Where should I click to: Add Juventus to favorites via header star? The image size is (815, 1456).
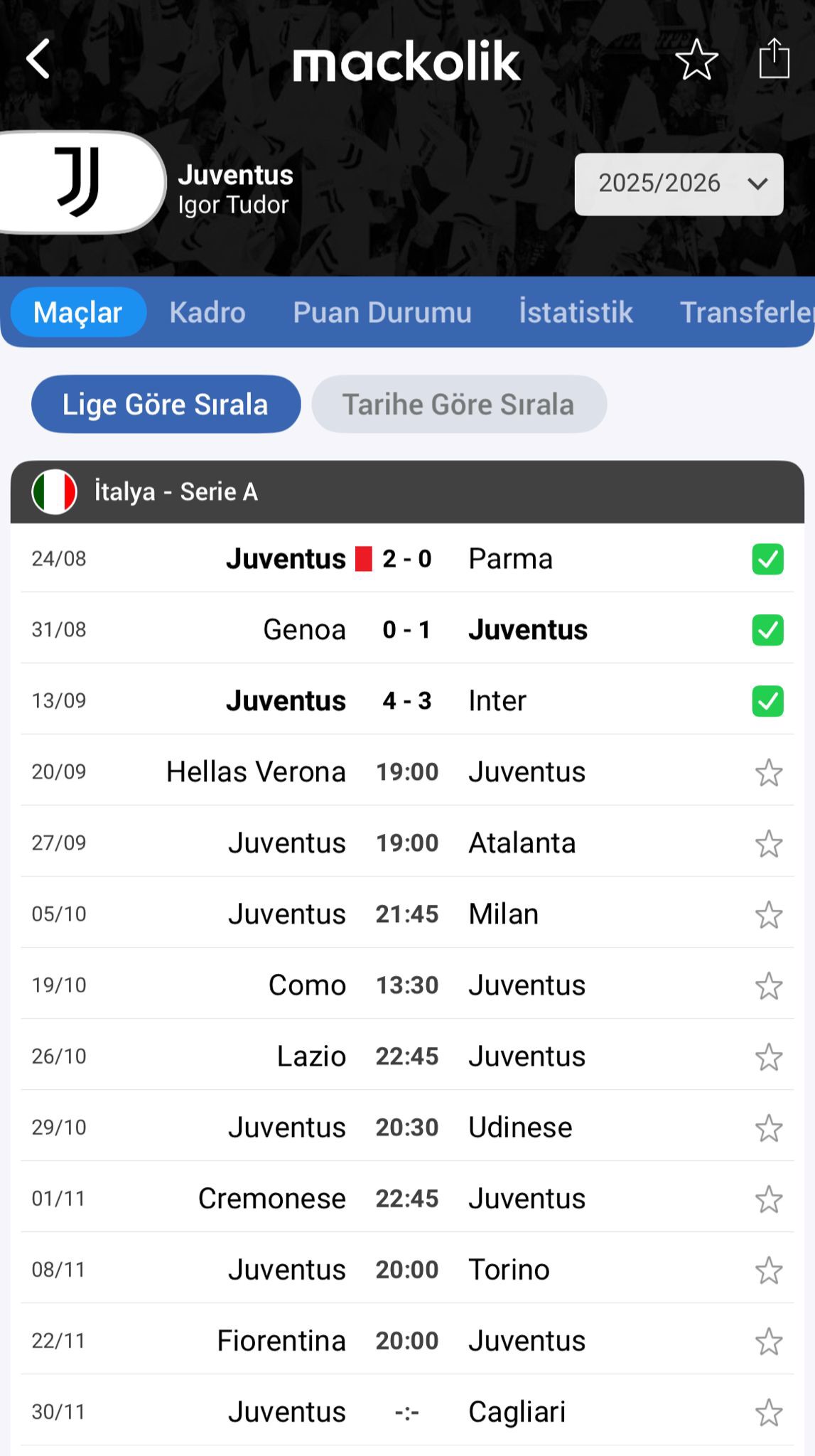696,59
